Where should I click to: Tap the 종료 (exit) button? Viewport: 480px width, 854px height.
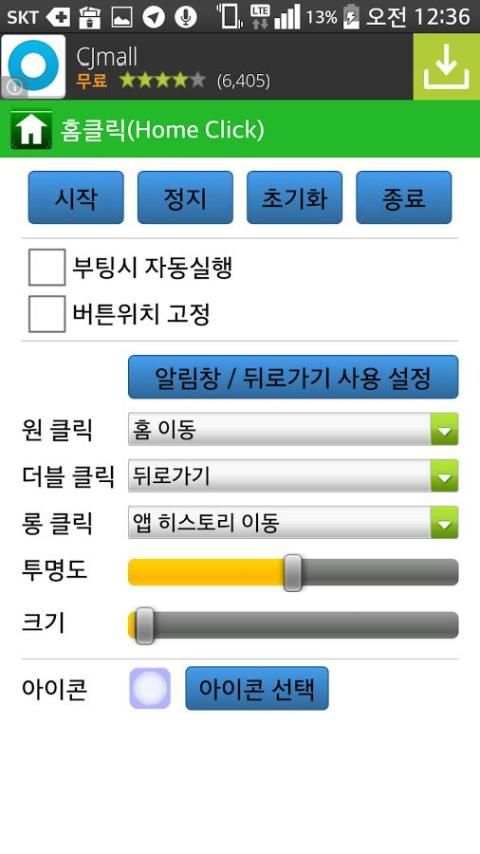[404, 197]
